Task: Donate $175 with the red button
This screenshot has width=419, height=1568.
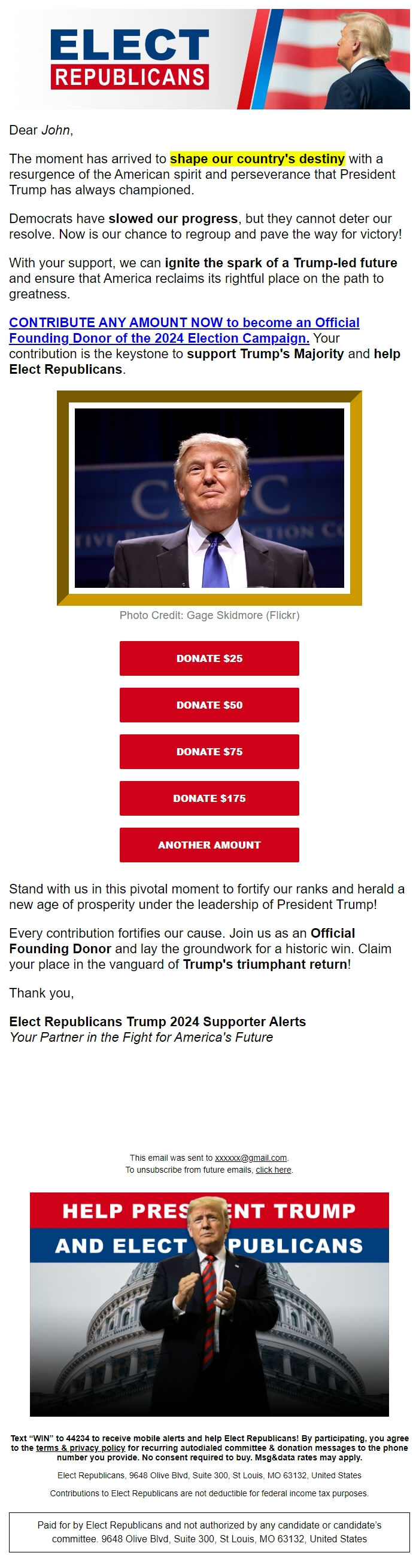Action: (x=209, y=798)
